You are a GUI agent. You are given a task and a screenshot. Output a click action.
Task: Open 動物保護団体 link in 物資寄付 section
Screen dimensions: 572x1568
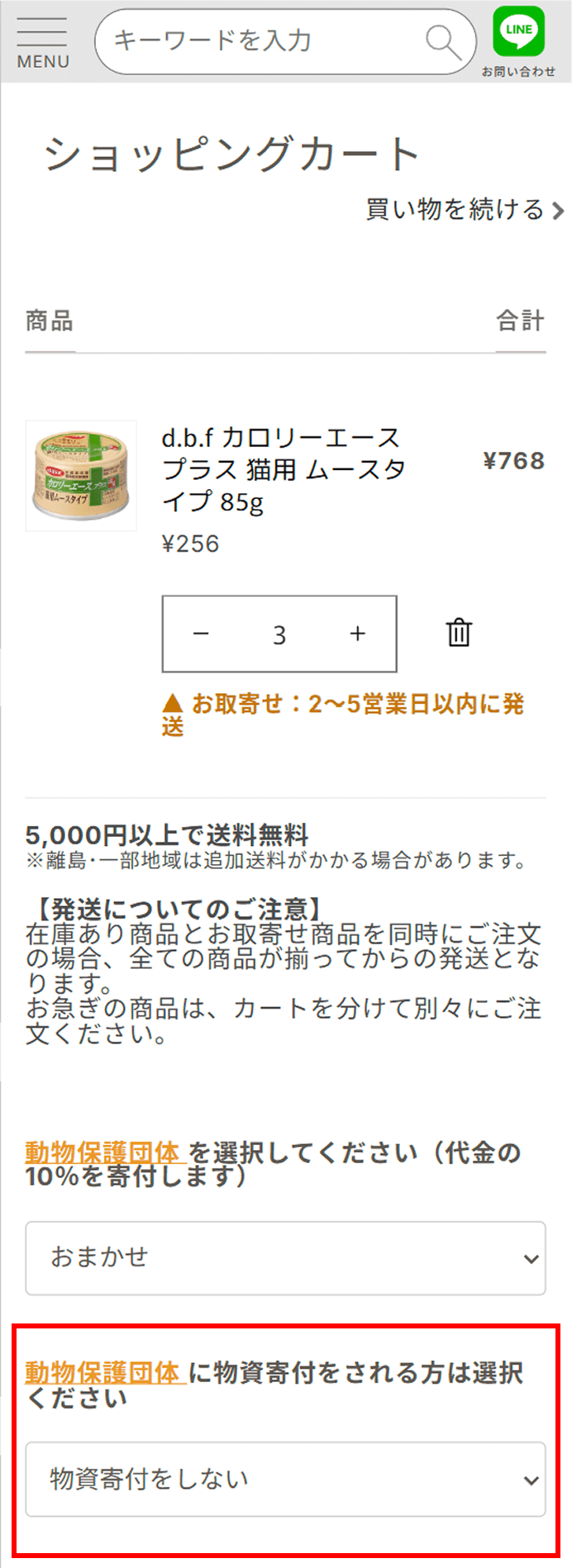click(x=102, y=1372)
